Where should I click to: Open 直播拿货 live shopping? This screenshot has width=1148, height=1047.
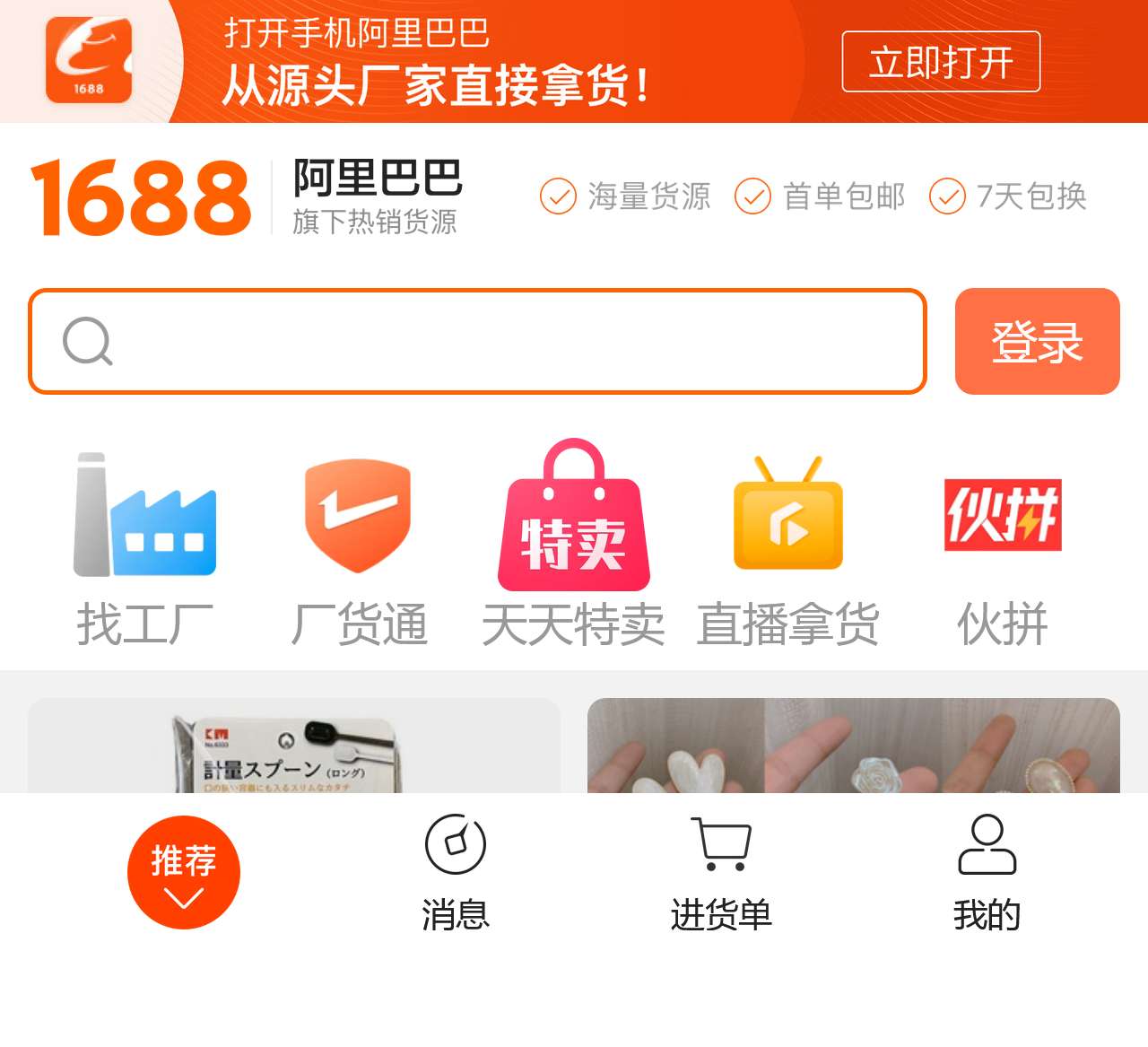point(787,549)
